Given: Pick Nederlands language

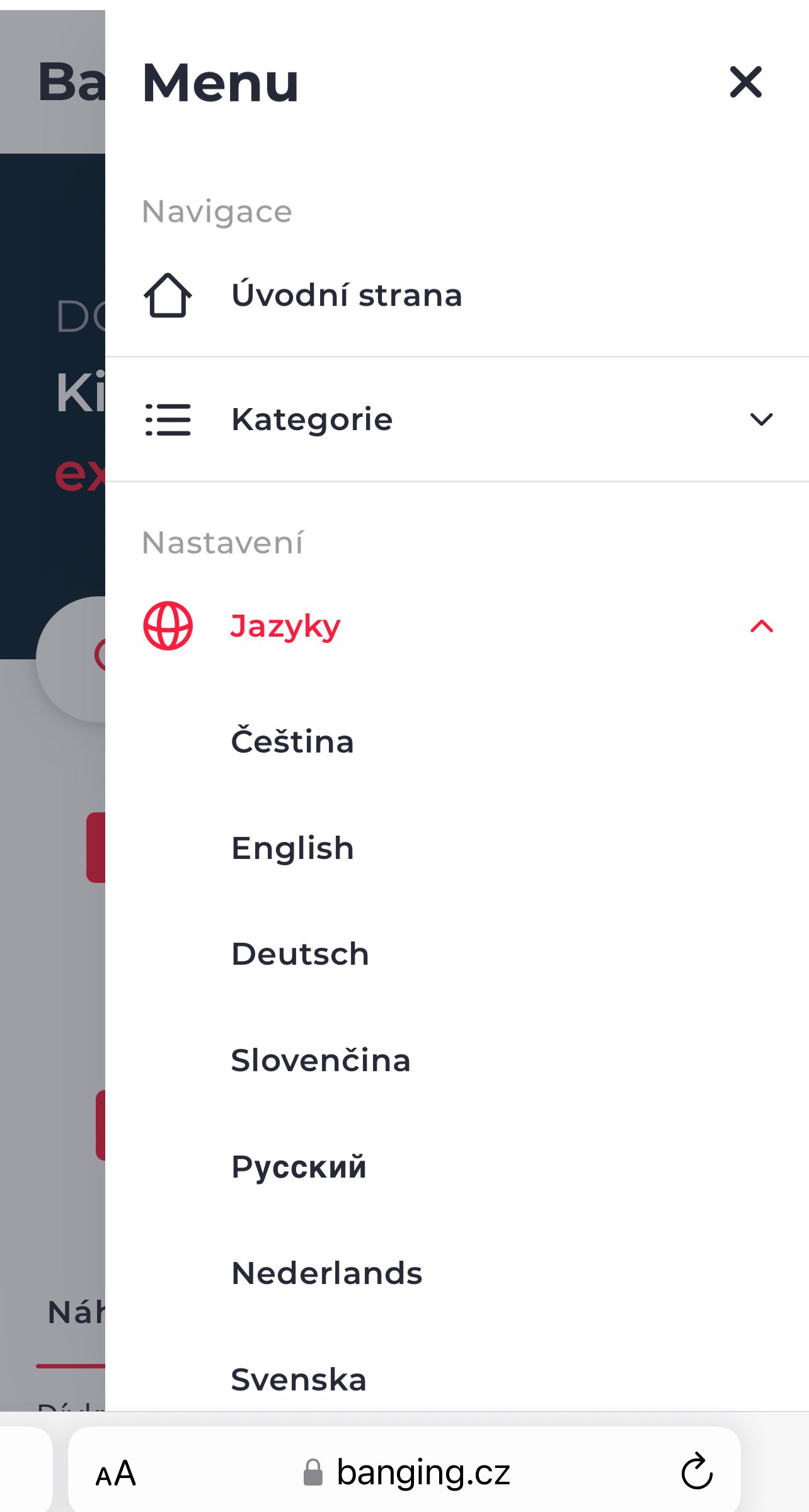Looking at the screenshot, I should click(326, 1273).
